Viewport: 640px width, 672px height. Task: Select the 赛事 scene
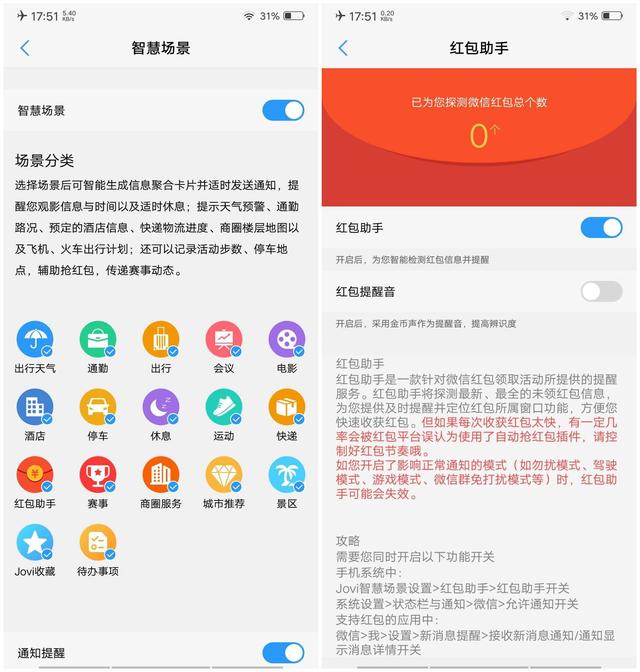pos(98,476)
